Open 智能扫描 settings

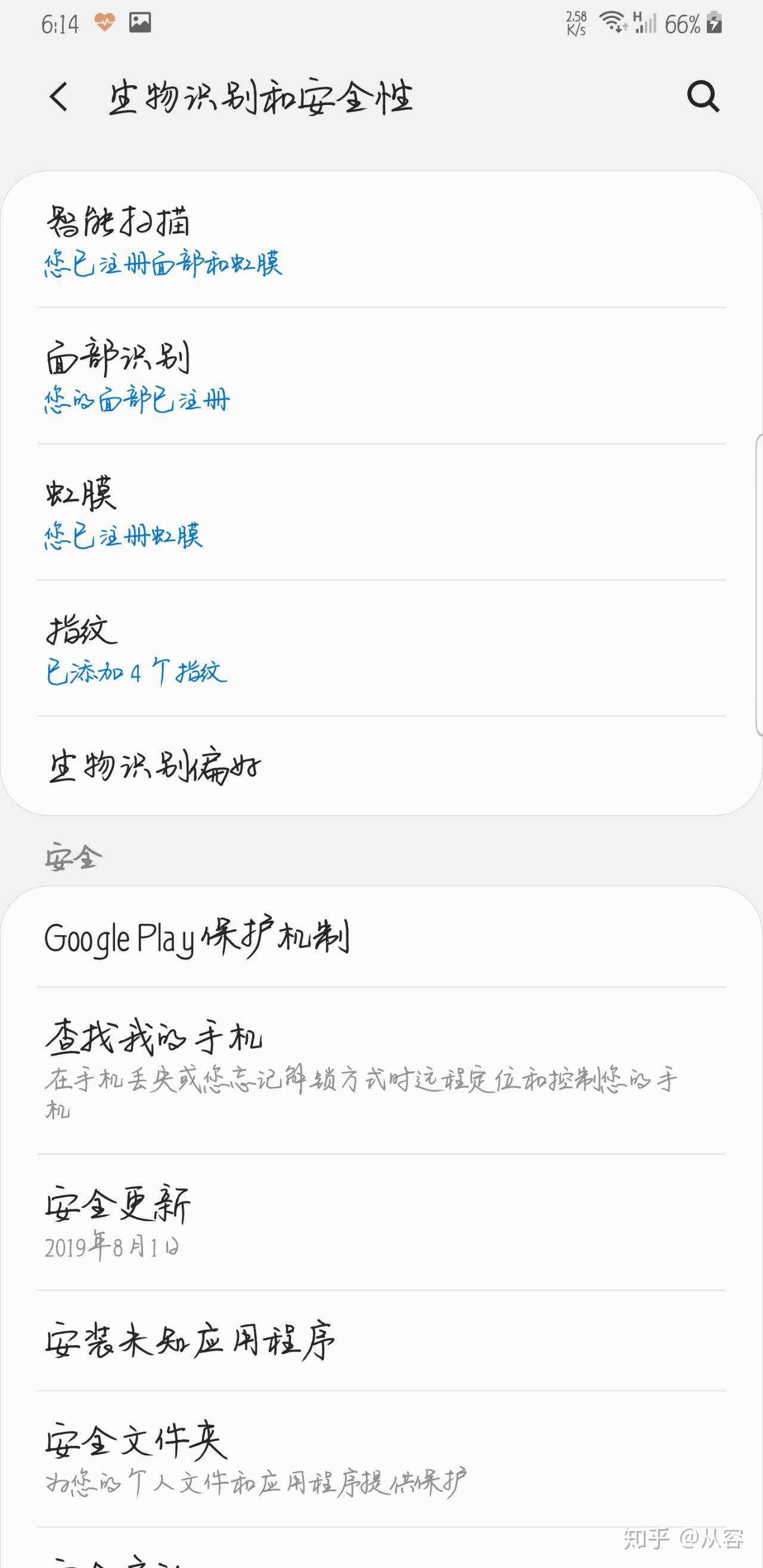click(x=381, y=240)
